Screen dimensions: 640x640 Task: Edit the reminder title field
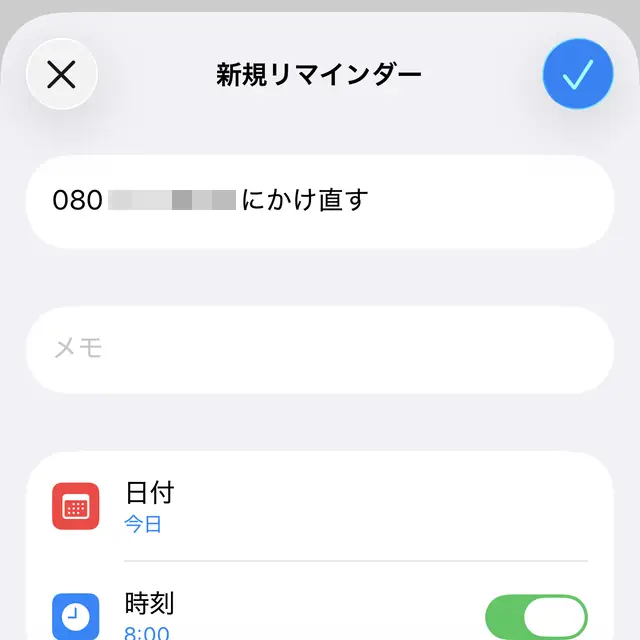tap(320, 201)
